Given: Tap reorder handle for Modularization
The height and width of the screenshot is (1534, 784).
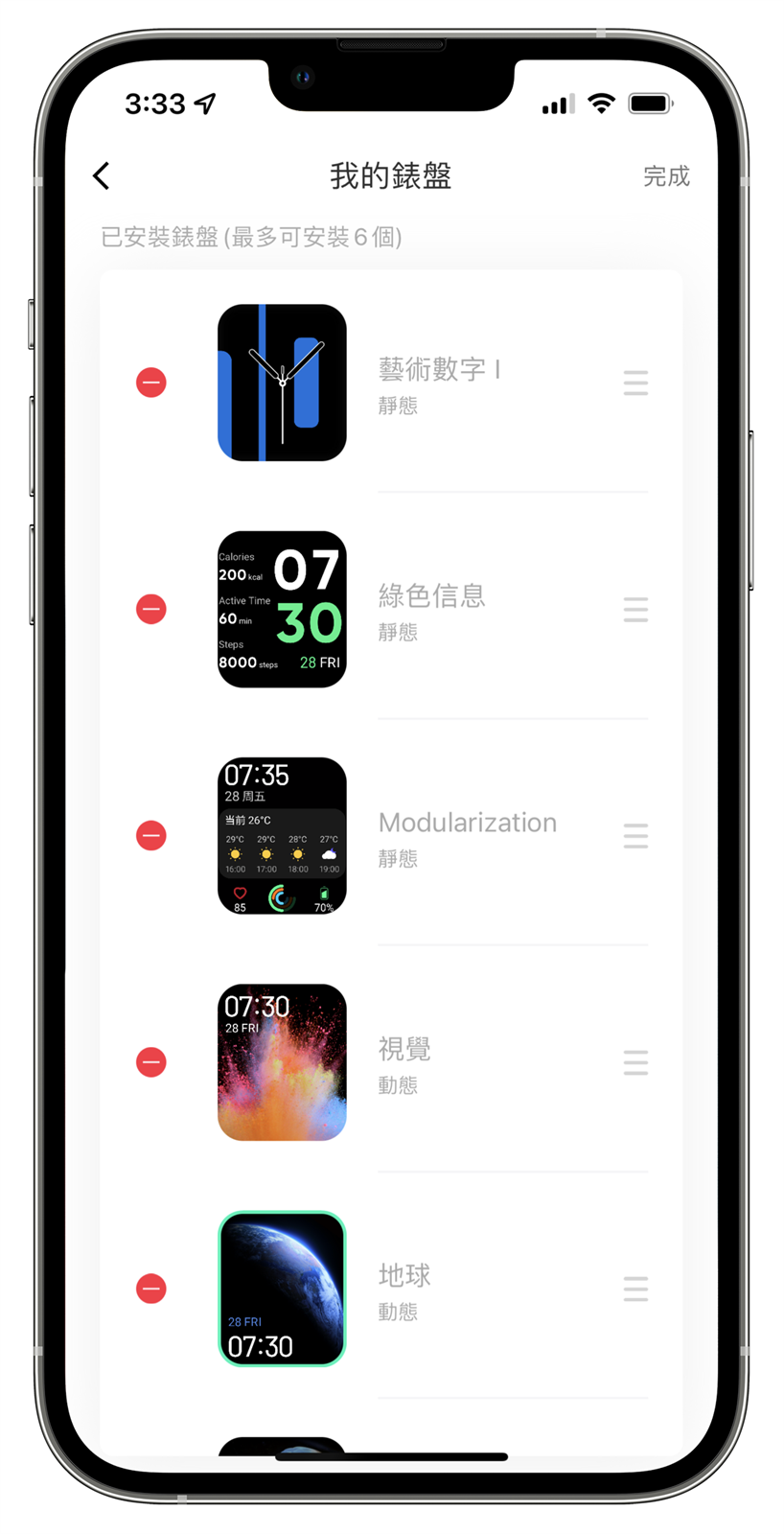Looking at the screenshot, I should click(x=635, y=835).
